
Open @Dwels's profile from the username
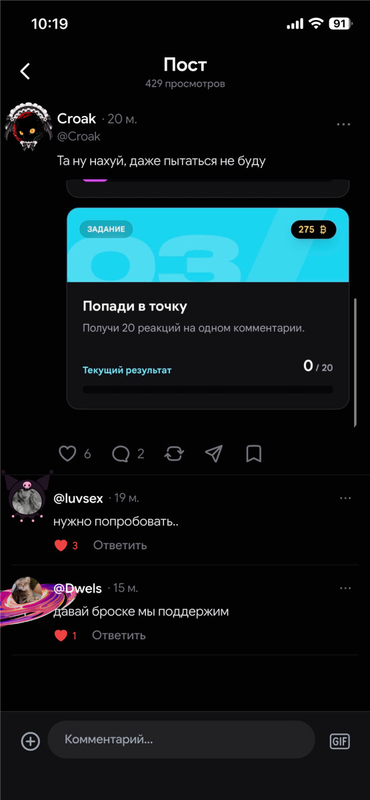pyautogui.click(x=78, y=589)
